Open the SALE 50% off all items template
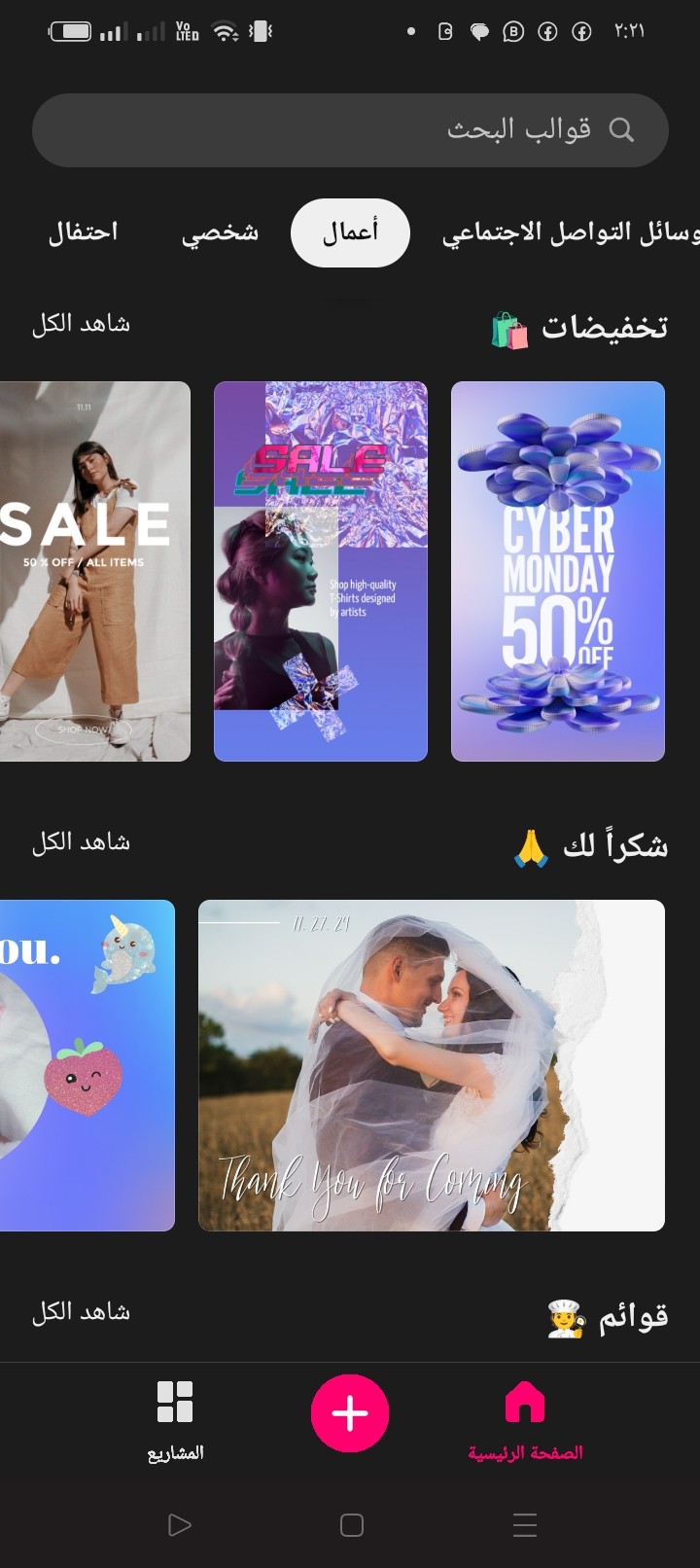 pyautogui.click(x=95, y=571)
